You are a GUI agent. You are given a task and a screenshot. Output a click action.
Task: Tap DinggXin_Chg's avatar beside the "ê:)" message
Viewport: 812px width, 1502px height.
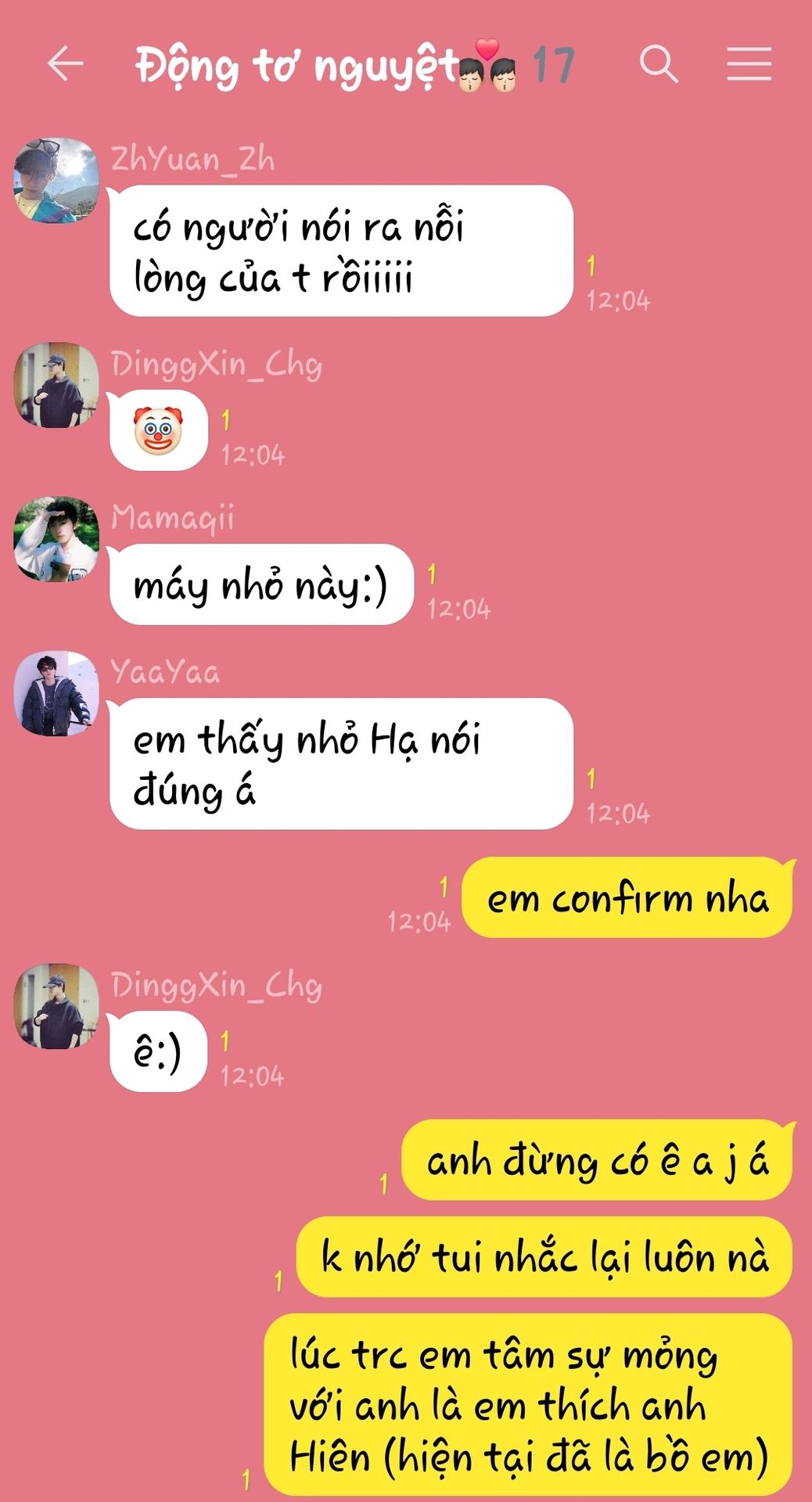[56, 1006]
